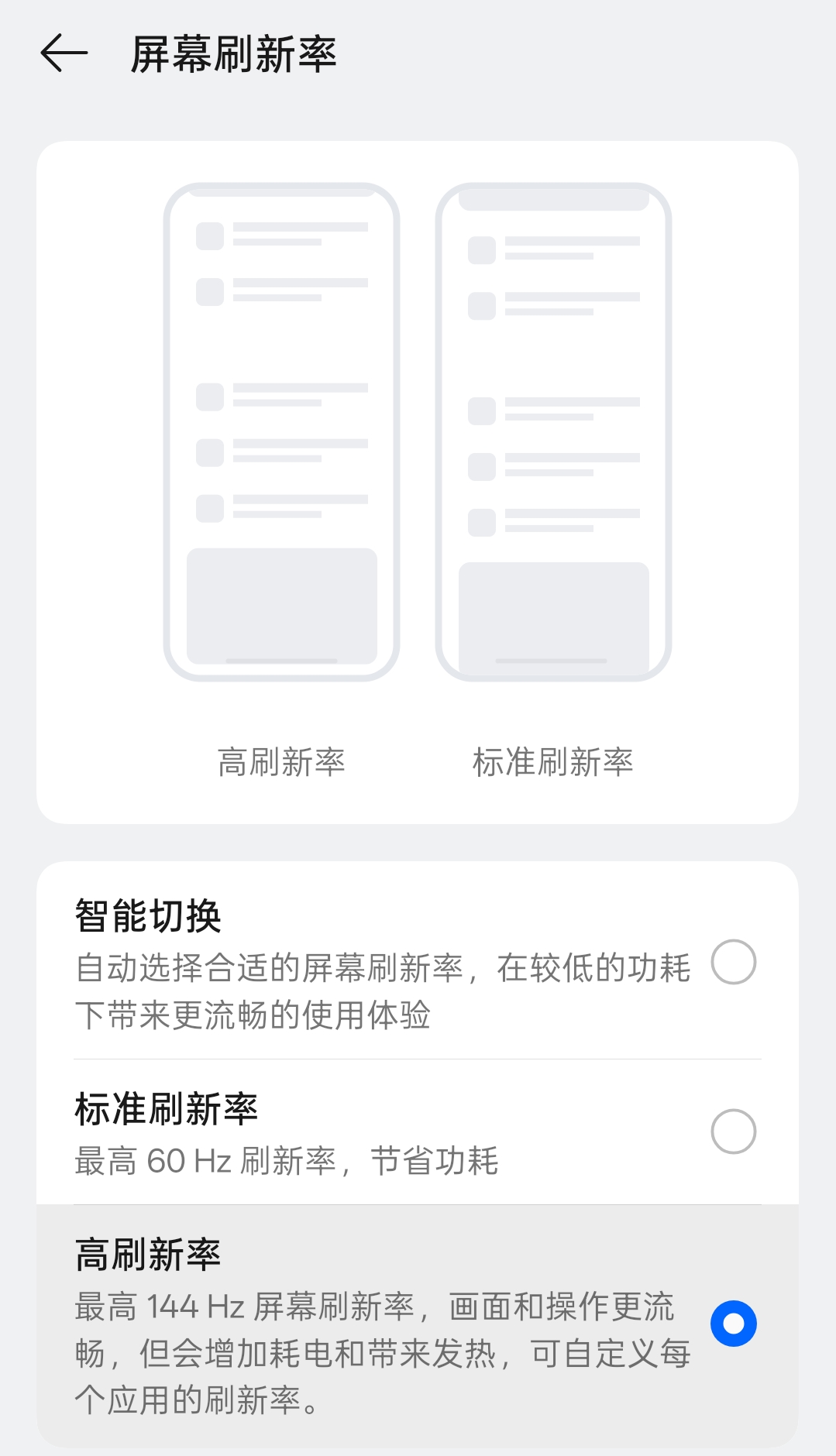The height and width of the screenshot is (1456, 836).
Task: Select the 智能切换 refresh rate option
Action: tap(733, 962)
